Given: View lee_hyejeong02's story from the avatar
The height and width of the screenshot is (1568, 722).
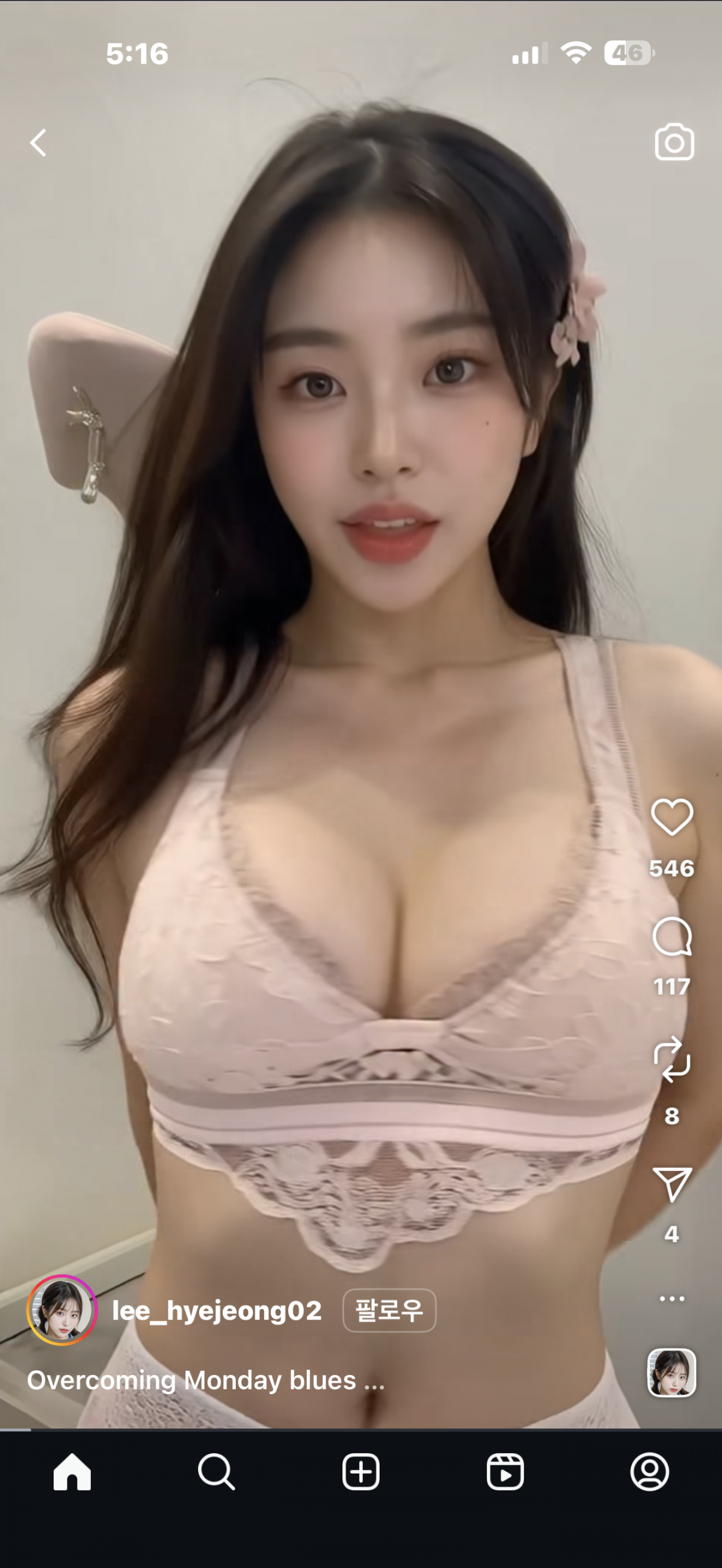Looking at the screenshot, I should click(61, 1310).
